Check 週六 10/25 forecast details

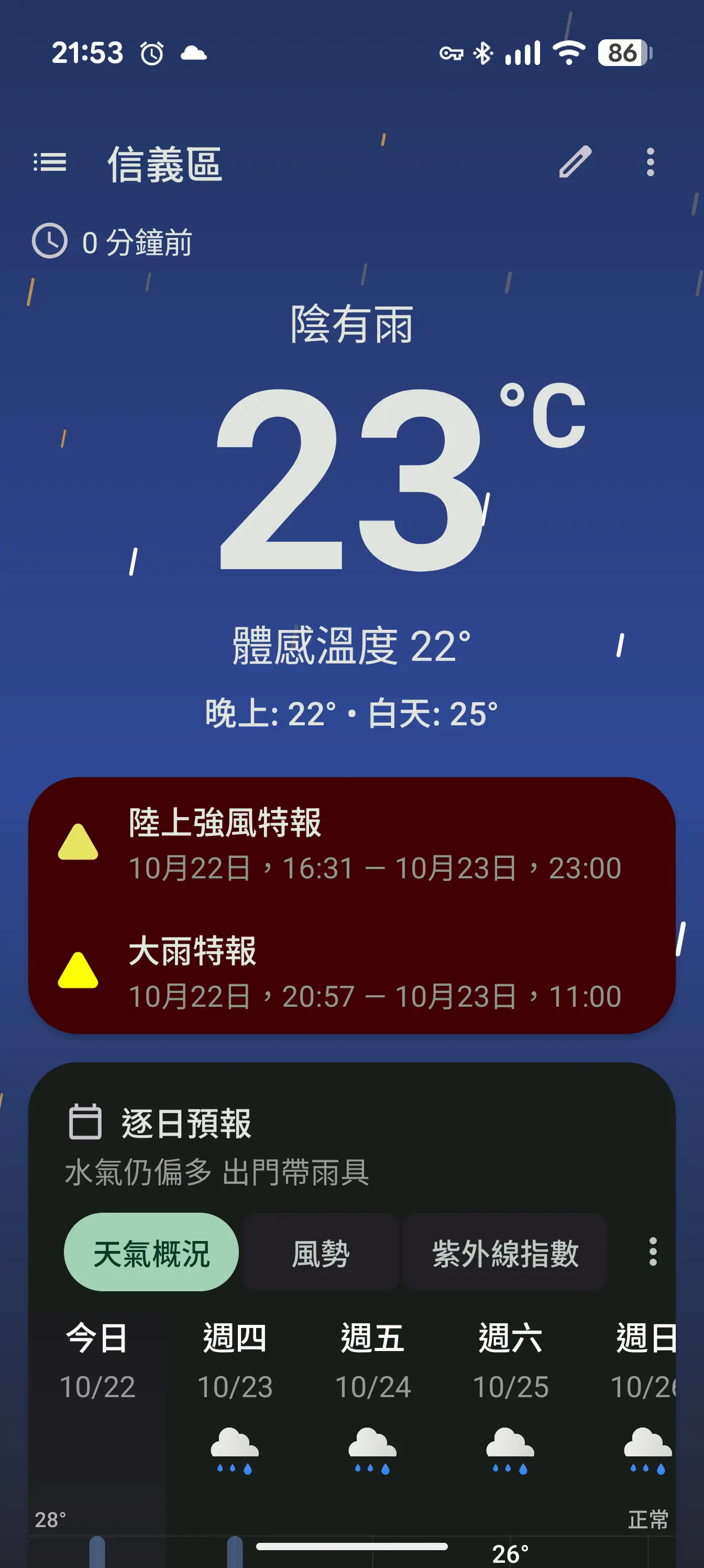coord(511,1364)
